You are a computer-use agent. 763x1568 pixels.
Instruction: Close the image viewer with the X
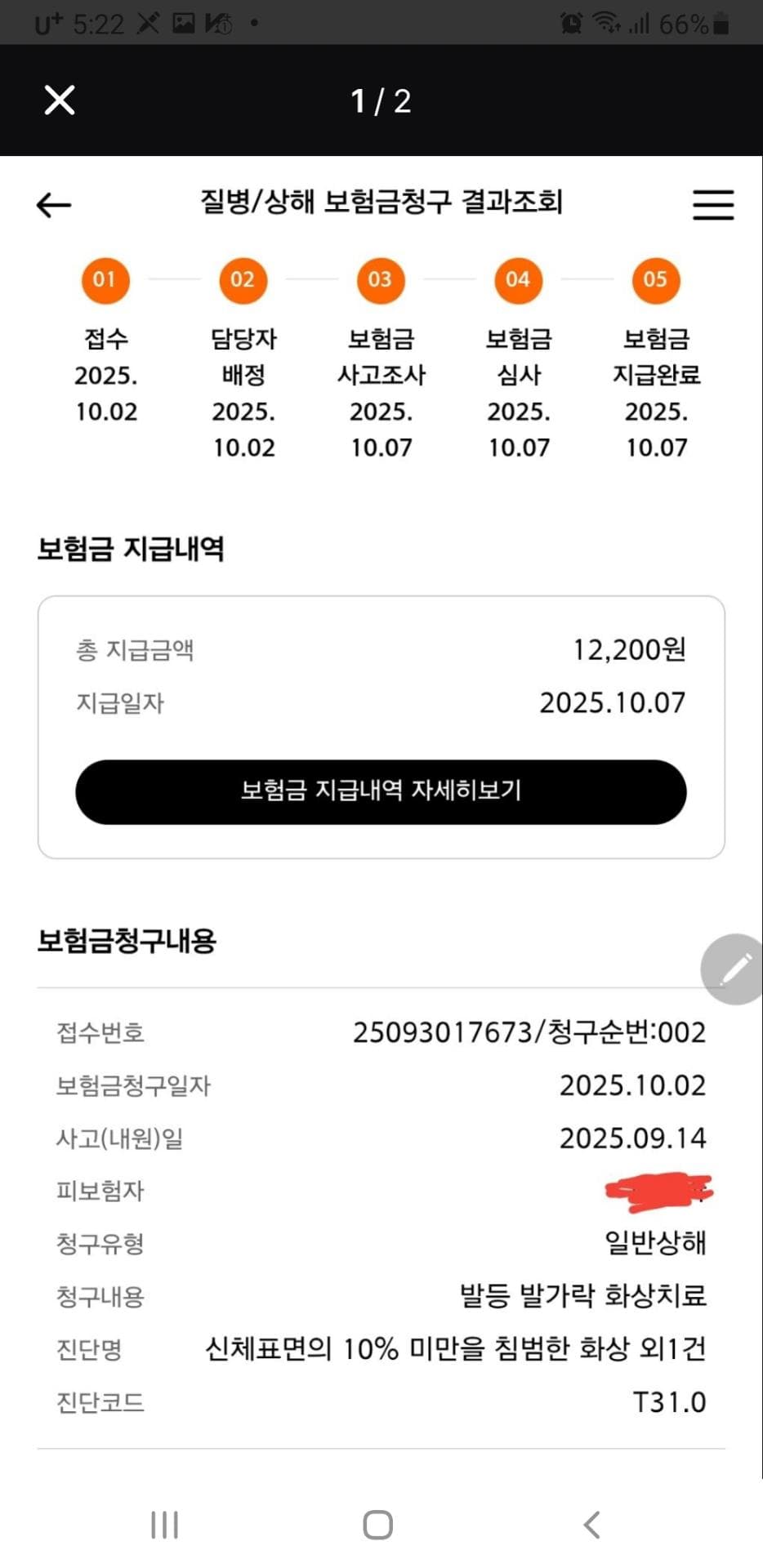(60, 100)
